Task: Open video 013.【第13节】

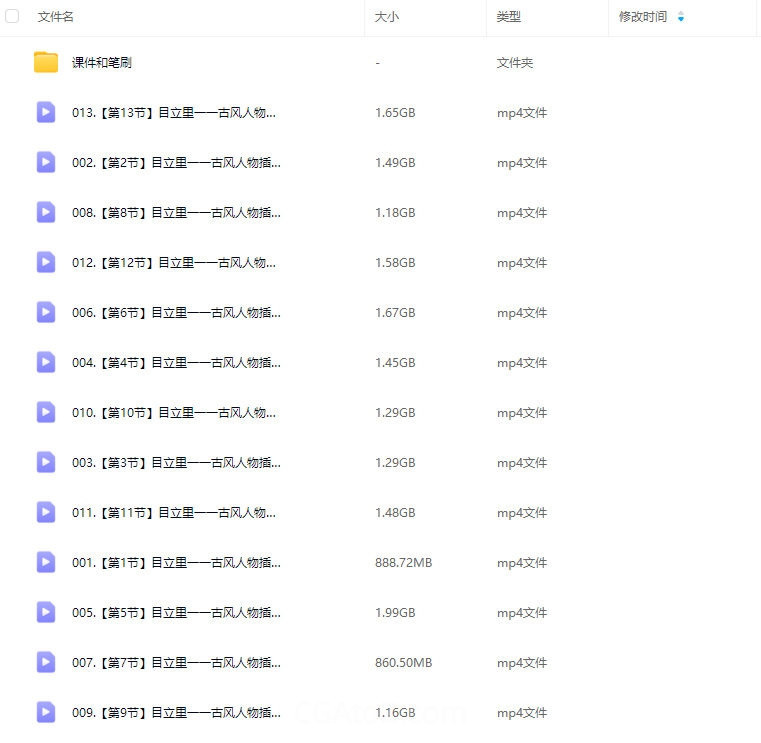Action: [x=174, y=113]
